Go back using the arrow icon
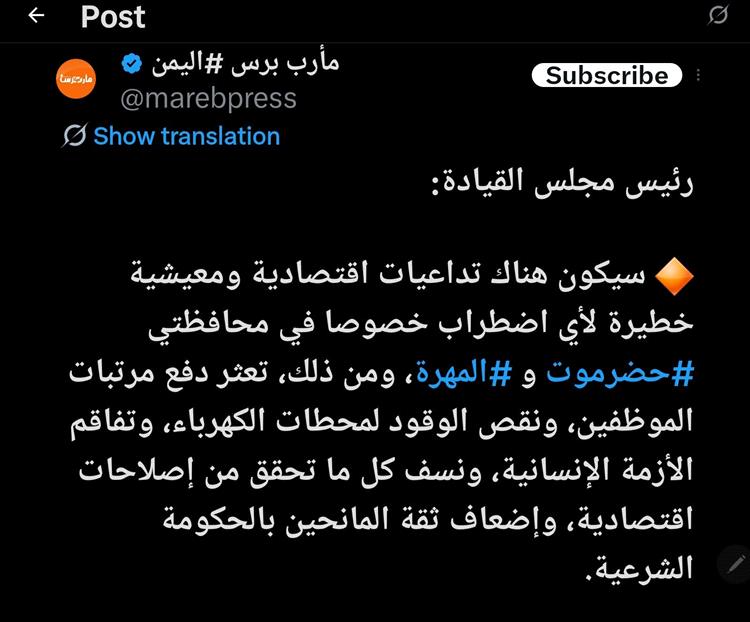750x622 pixels. pyautogui.click(x=36, y=16)
